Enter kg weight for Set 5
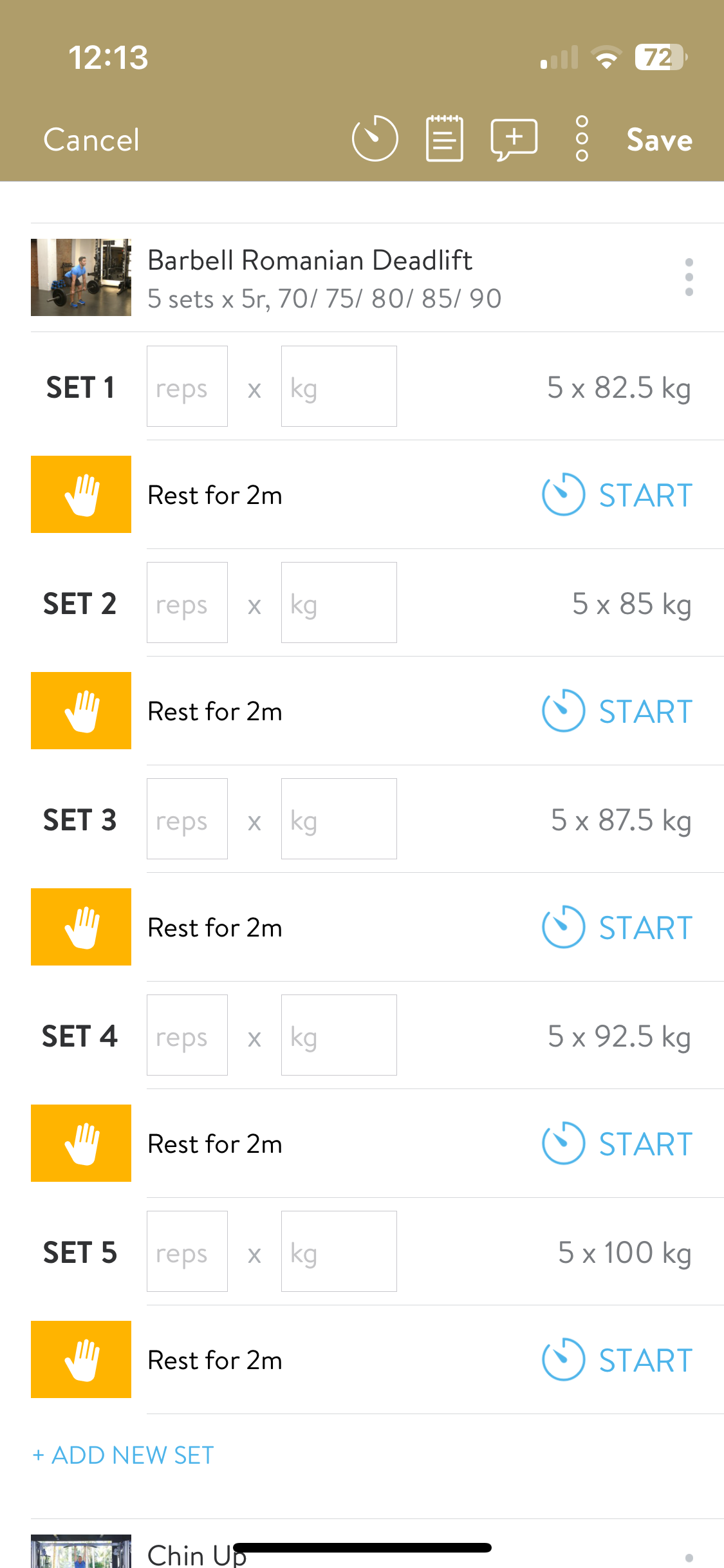The width and height of the screenshot is (724, 1568). coord(339,1251)
